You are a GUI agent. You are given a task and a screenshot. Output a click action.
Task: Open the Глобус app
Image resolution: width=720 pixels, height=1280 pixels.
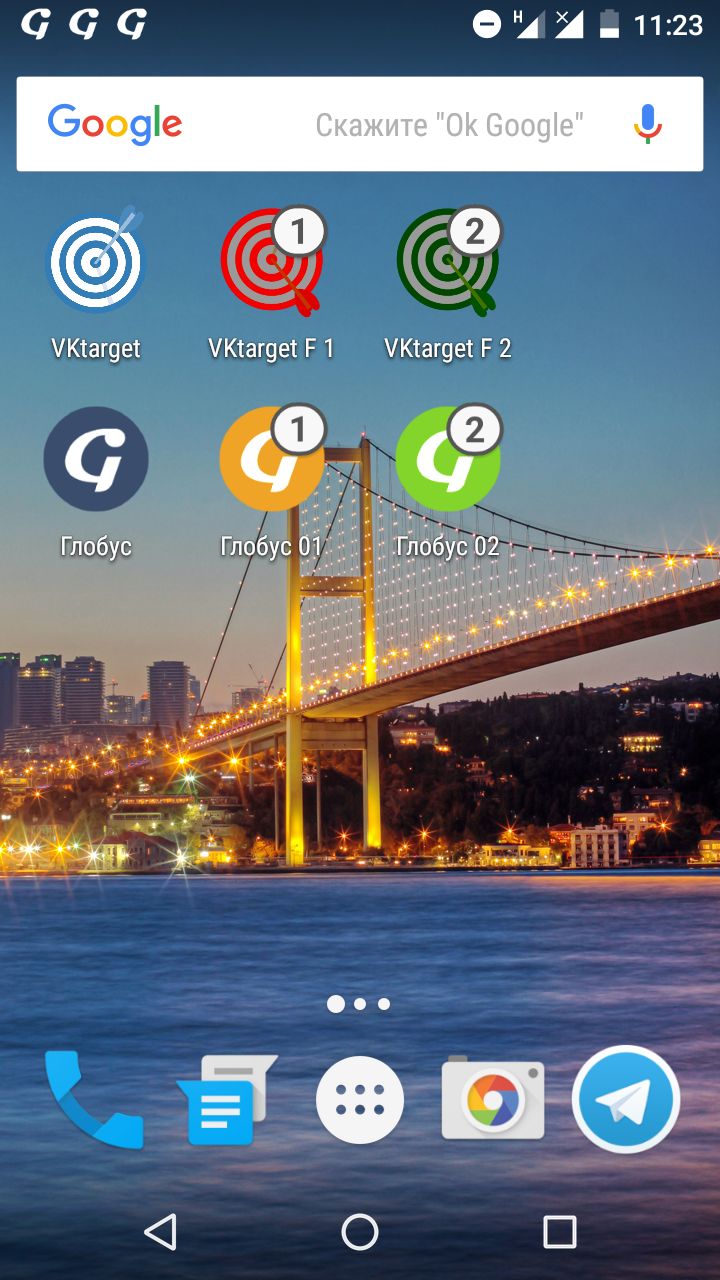coord(96,459)
